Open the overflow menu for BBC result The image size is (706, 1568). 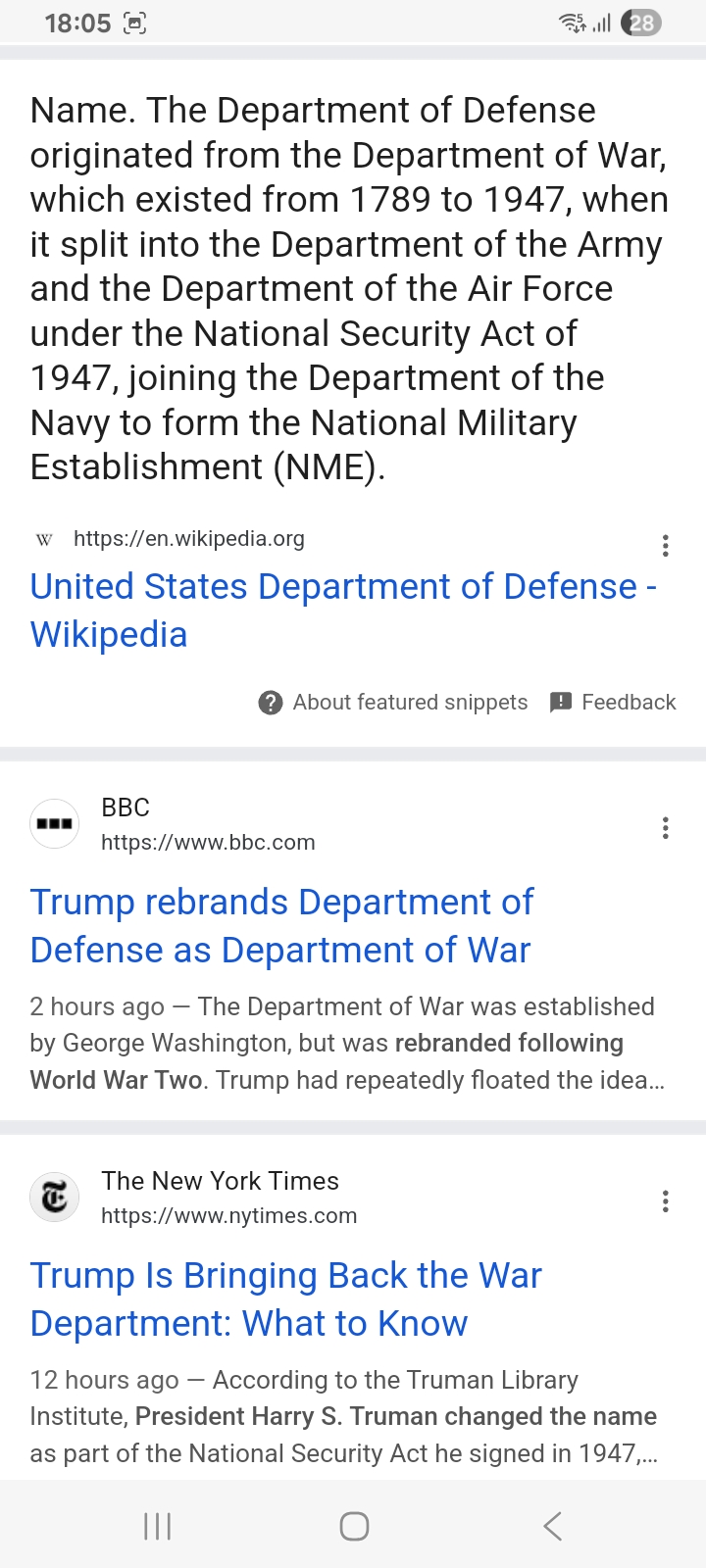666,828
